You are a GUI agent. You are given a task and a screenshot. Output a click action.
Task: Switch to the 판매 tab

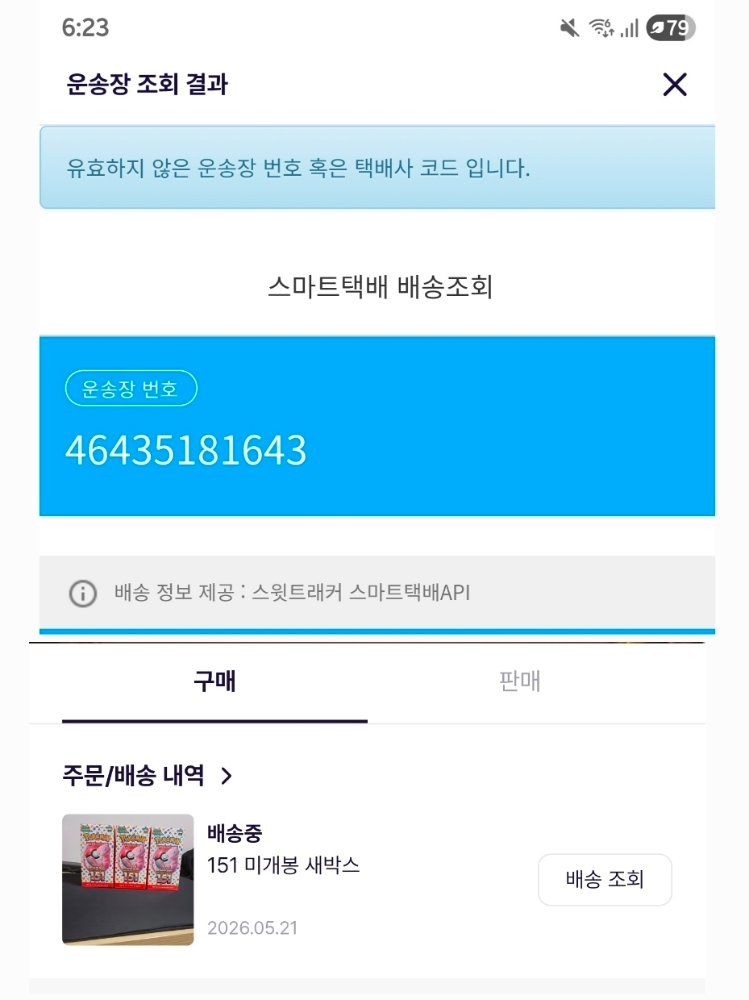519,681
